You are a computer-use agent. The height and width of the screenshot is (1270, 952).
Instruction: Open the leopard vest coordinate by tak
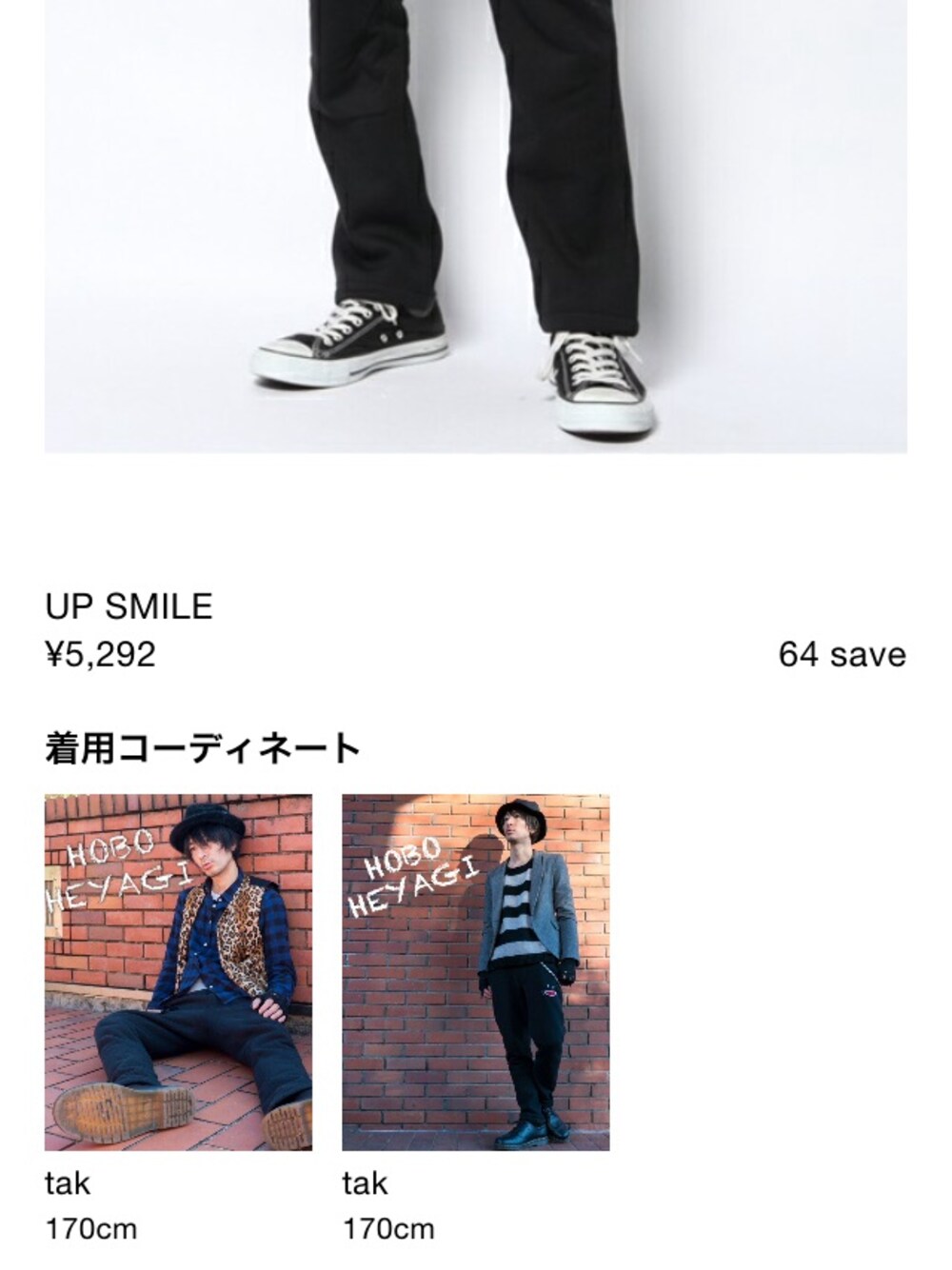[x=178, y=972]
